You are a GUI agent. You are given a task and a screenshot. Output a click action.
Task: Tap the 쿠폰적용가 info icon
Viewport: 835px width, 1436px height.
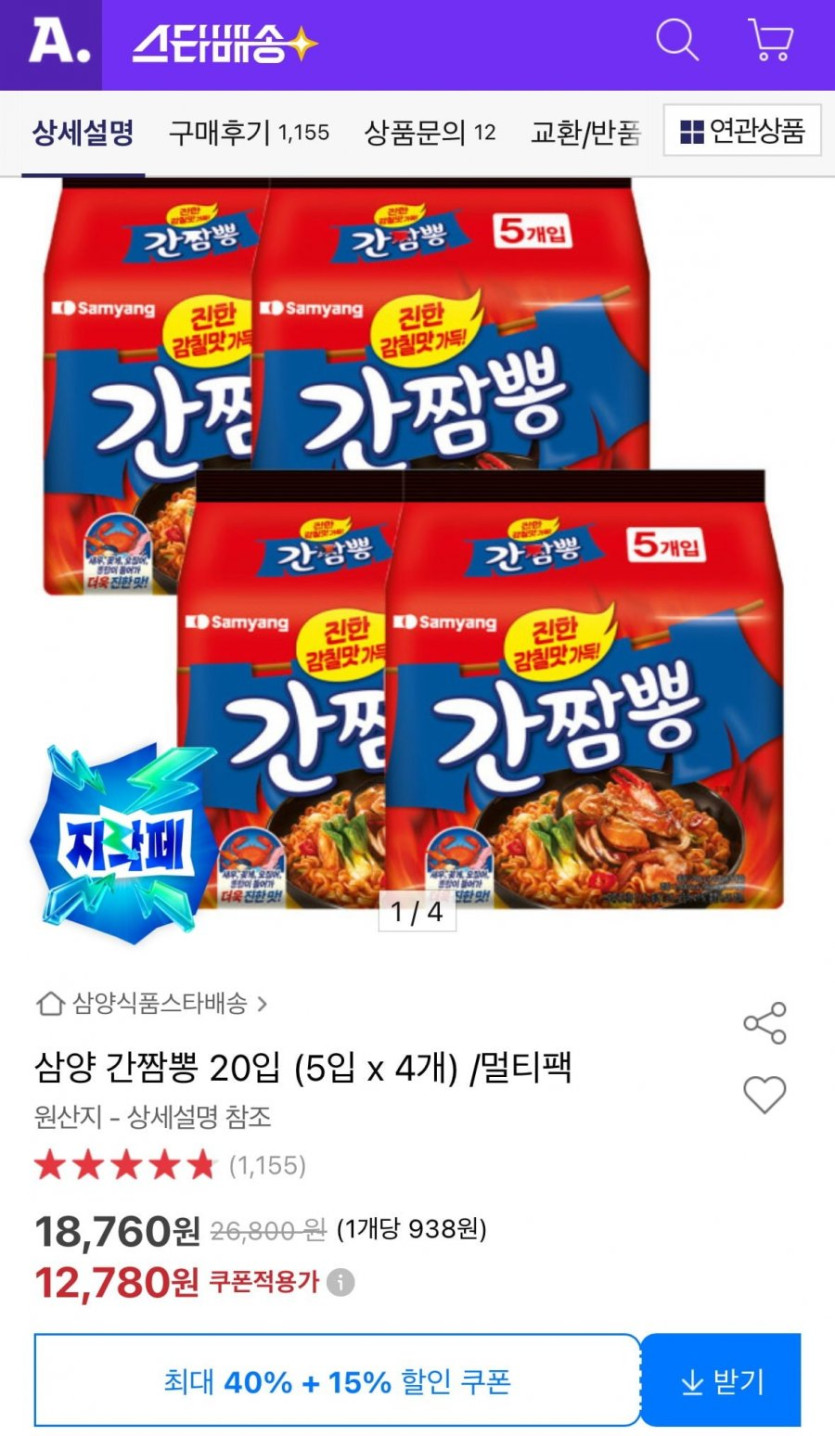[x=341, y=1282]
